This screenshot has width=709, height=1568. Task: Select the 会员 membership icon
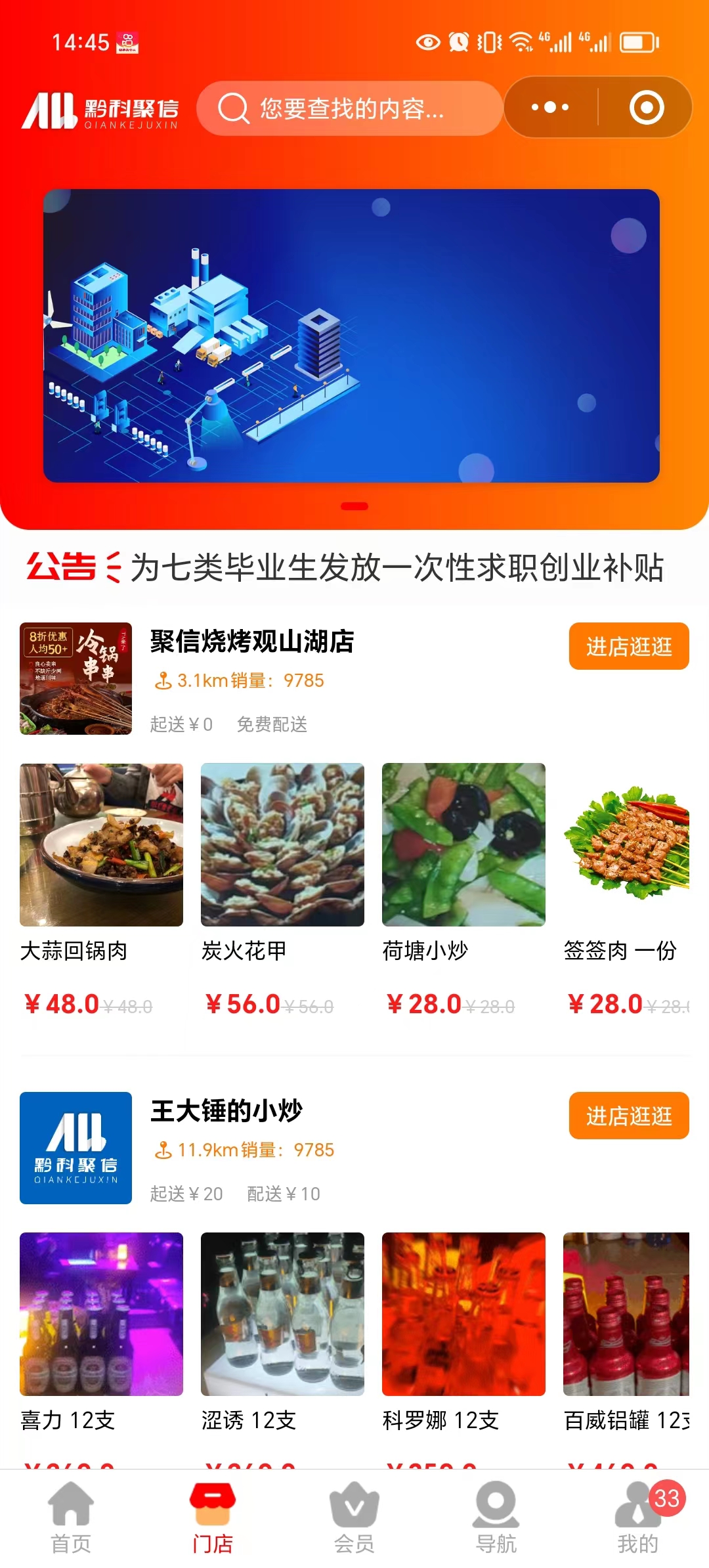[x=354, y=1504]
